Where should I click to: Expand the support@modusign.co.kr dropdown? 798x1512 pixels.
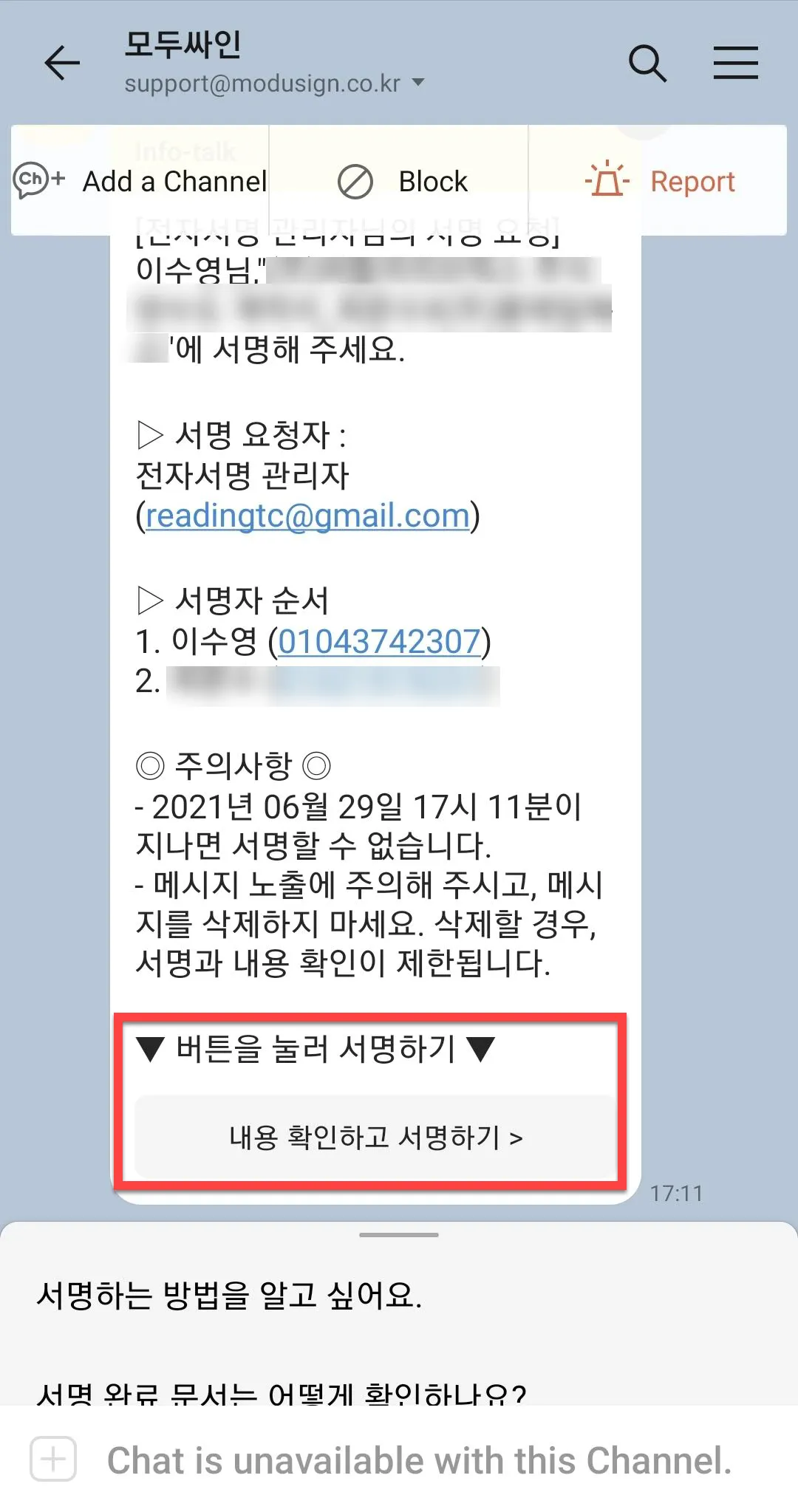418,83
